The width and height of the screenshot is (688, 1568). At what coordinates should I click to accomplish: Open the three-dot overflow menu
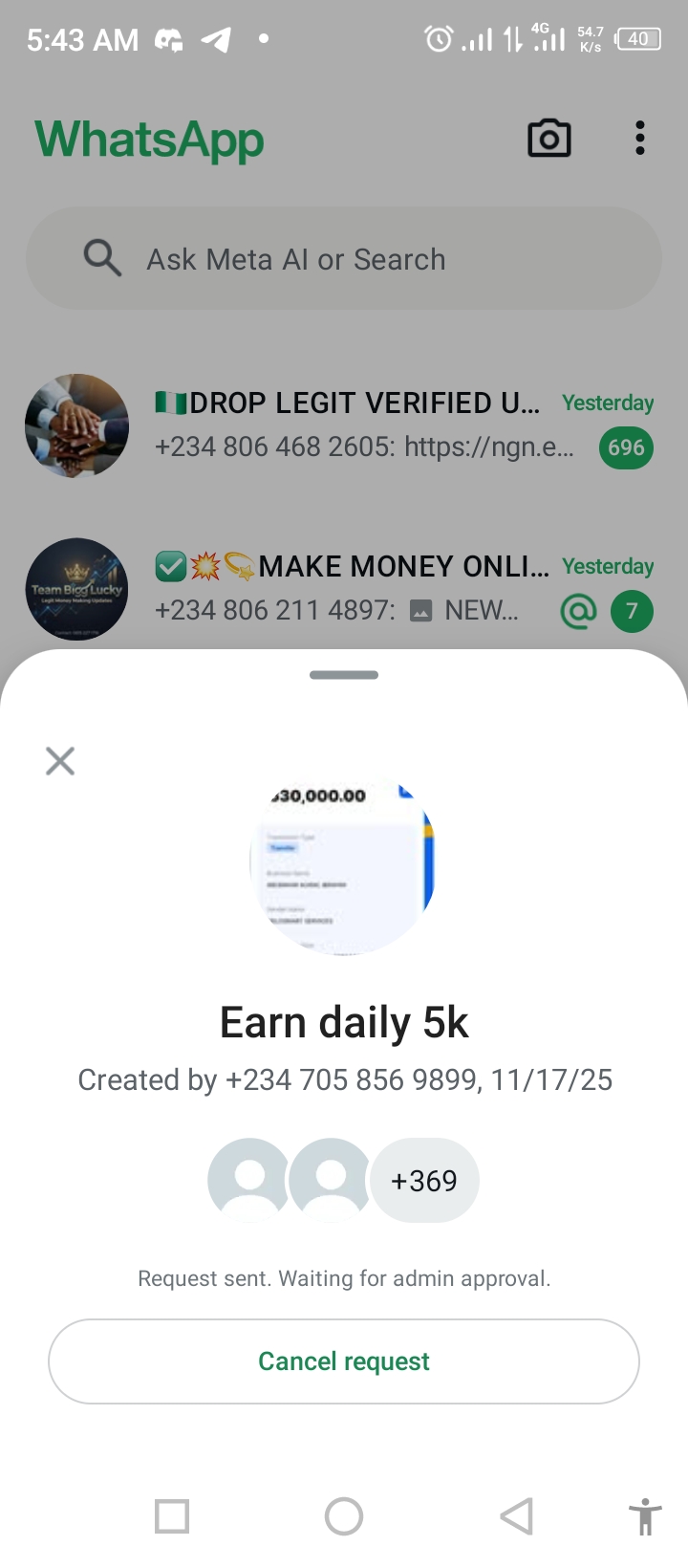(x=640, y=139)
